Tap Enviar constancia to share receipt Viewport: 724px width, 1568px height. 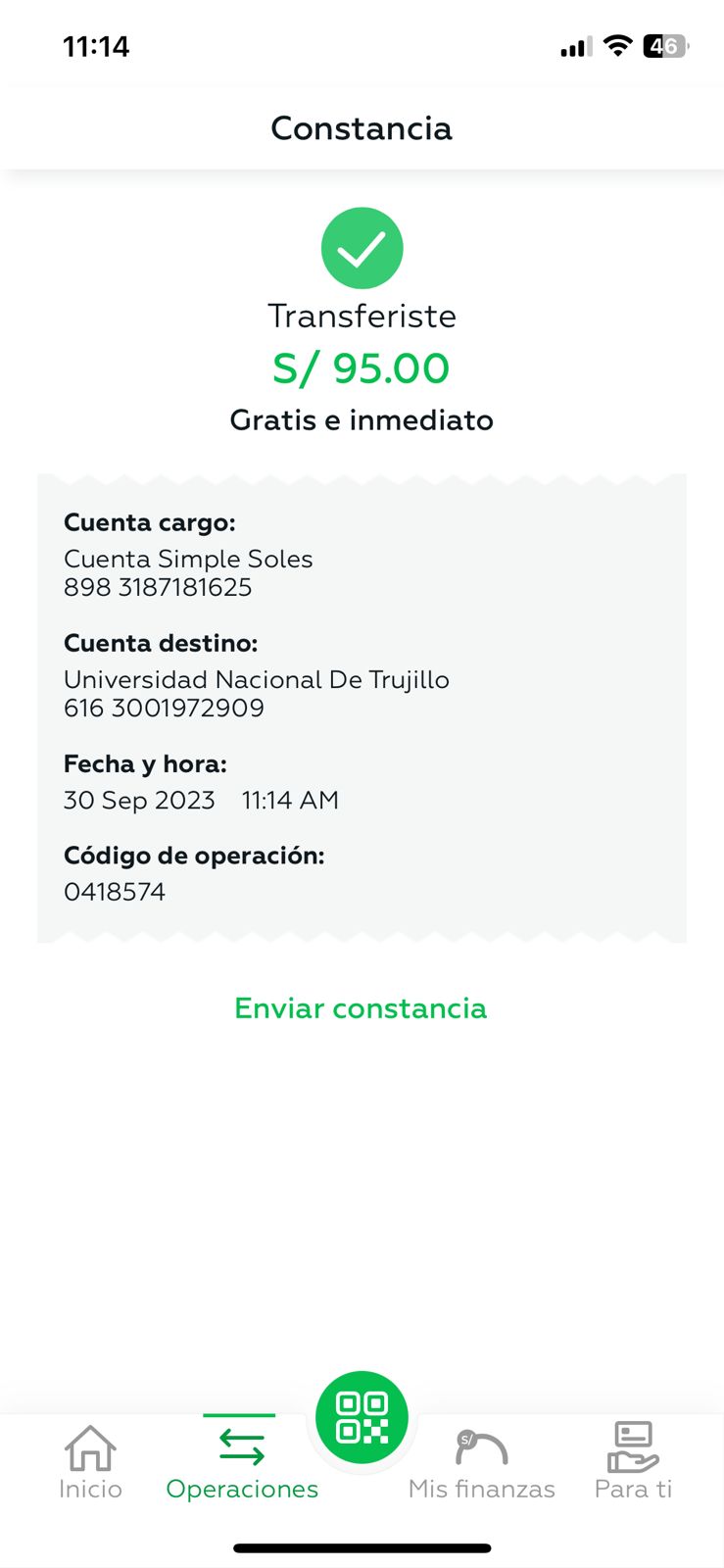[x=361, y=1007]
